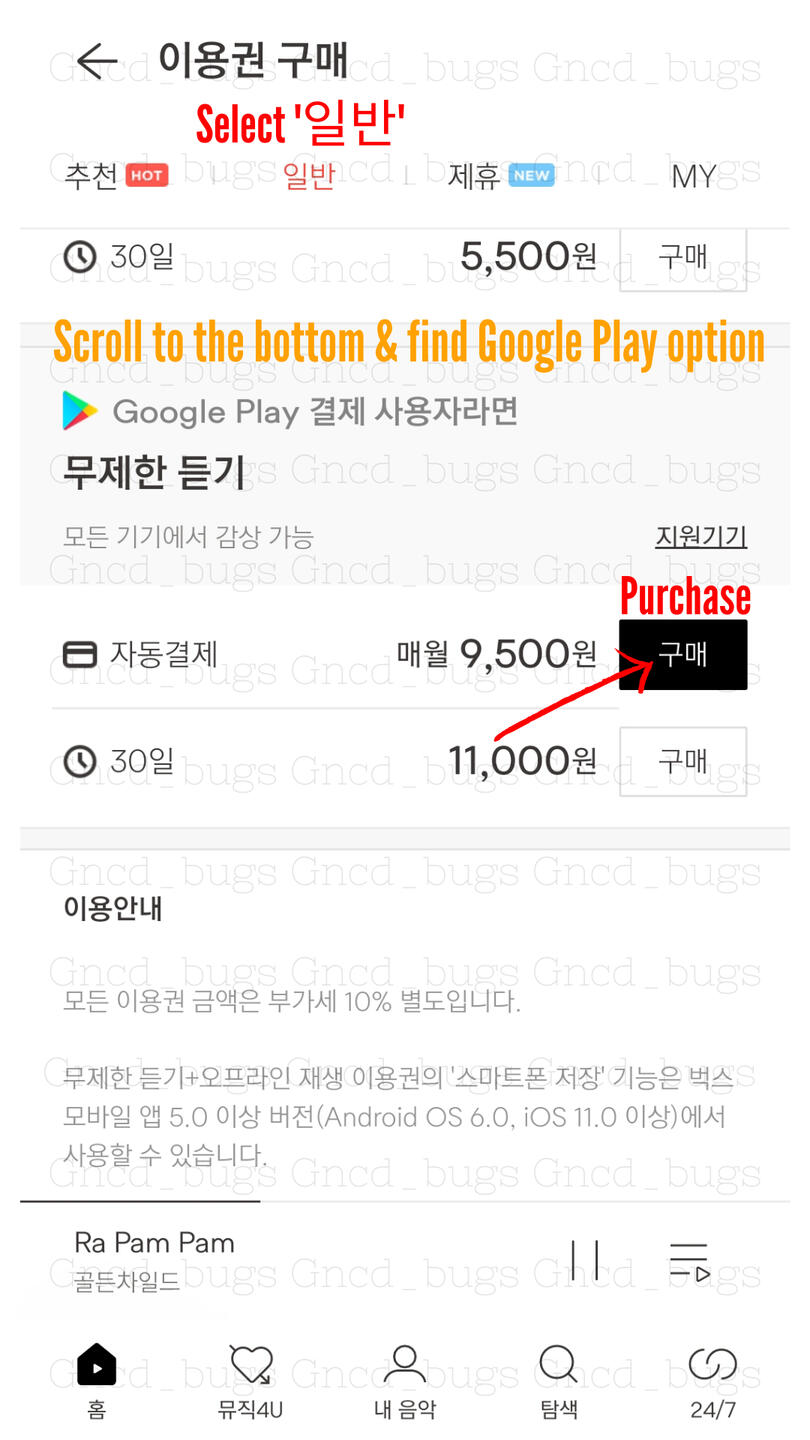Image resolution: width=810 pixels, height=1440 pixels.
Task: Open the 24/7 tab
Action: point(713,1383)
